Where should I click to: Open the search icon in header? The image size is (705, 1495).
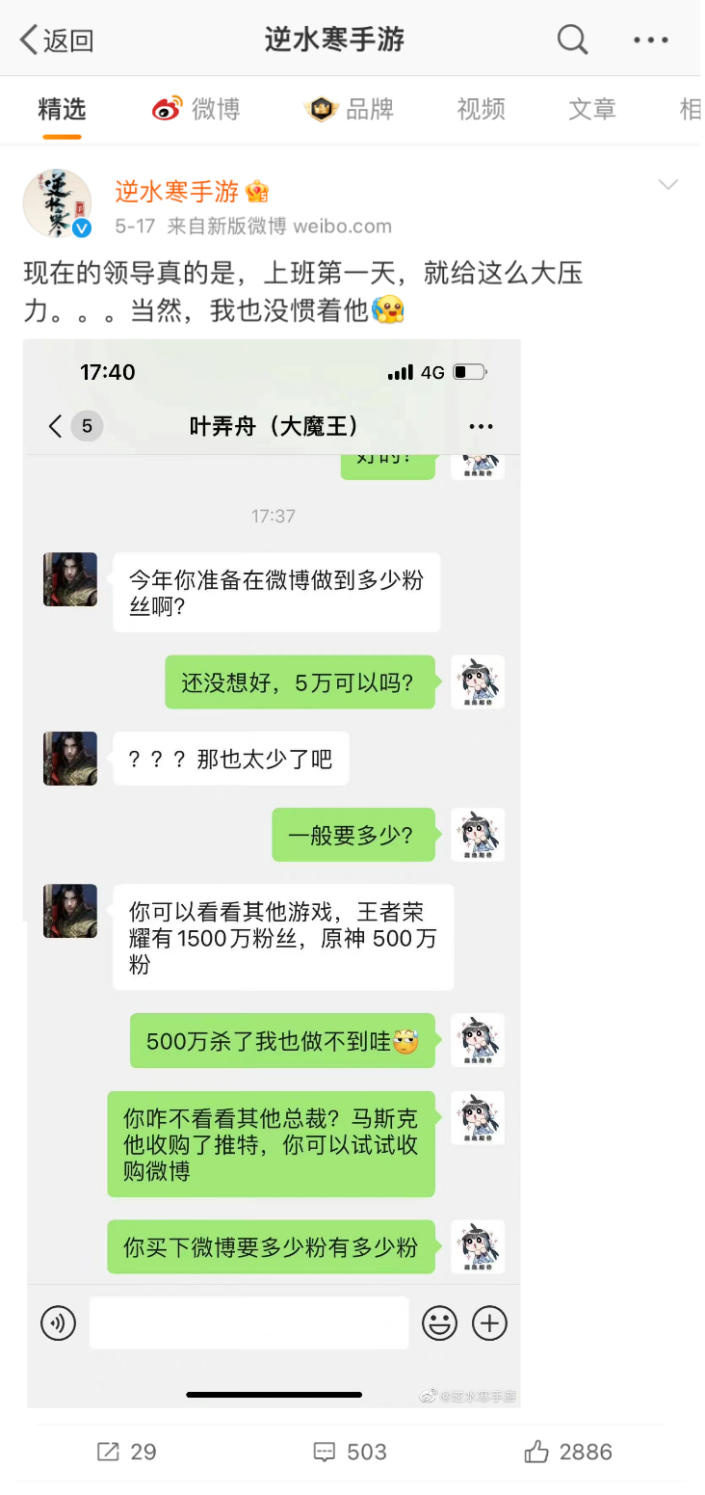pyautogui.click(x=572, y=40)
